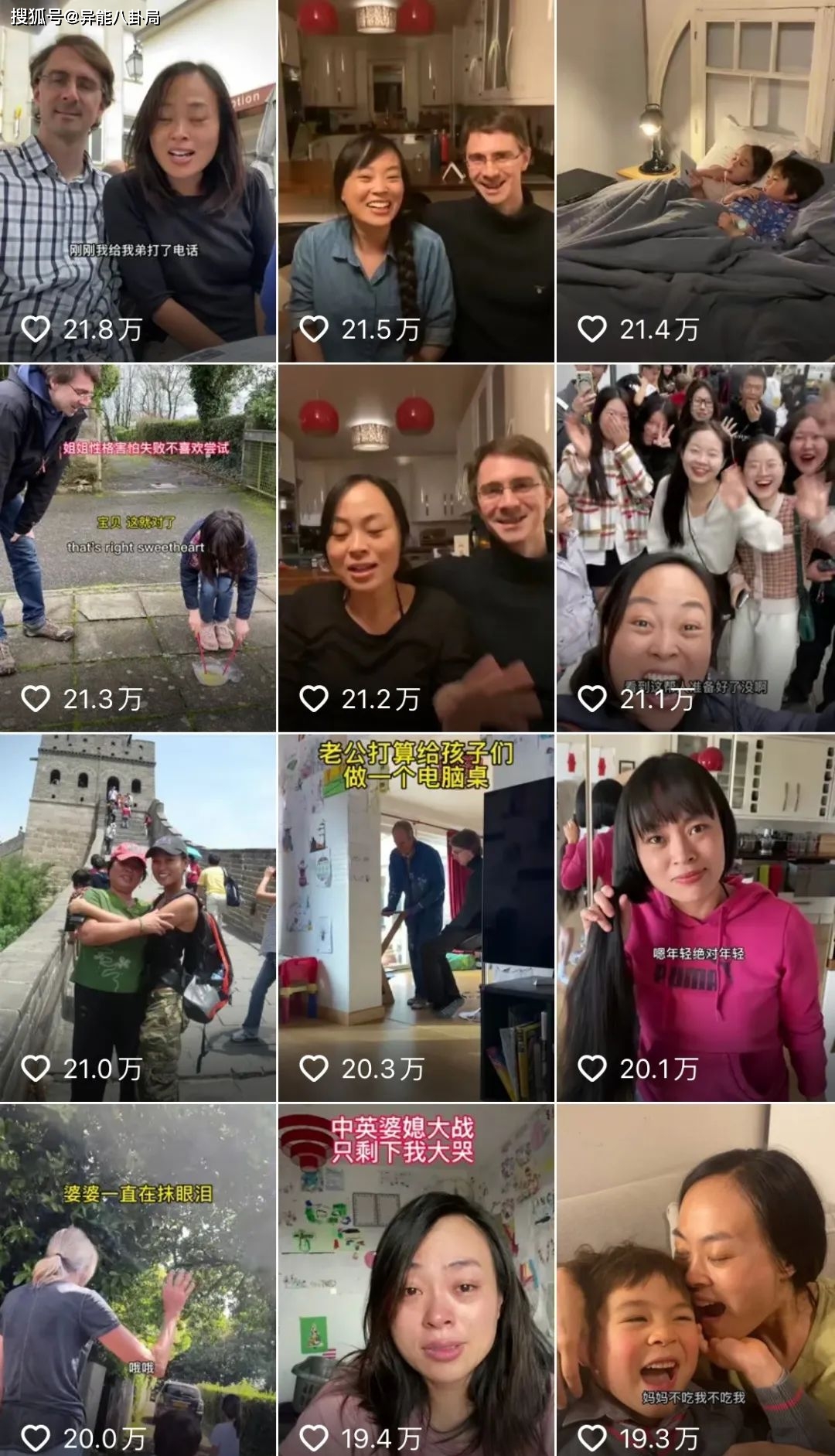Open the 中英婆媳大战 video

[x=416, y=1280]
